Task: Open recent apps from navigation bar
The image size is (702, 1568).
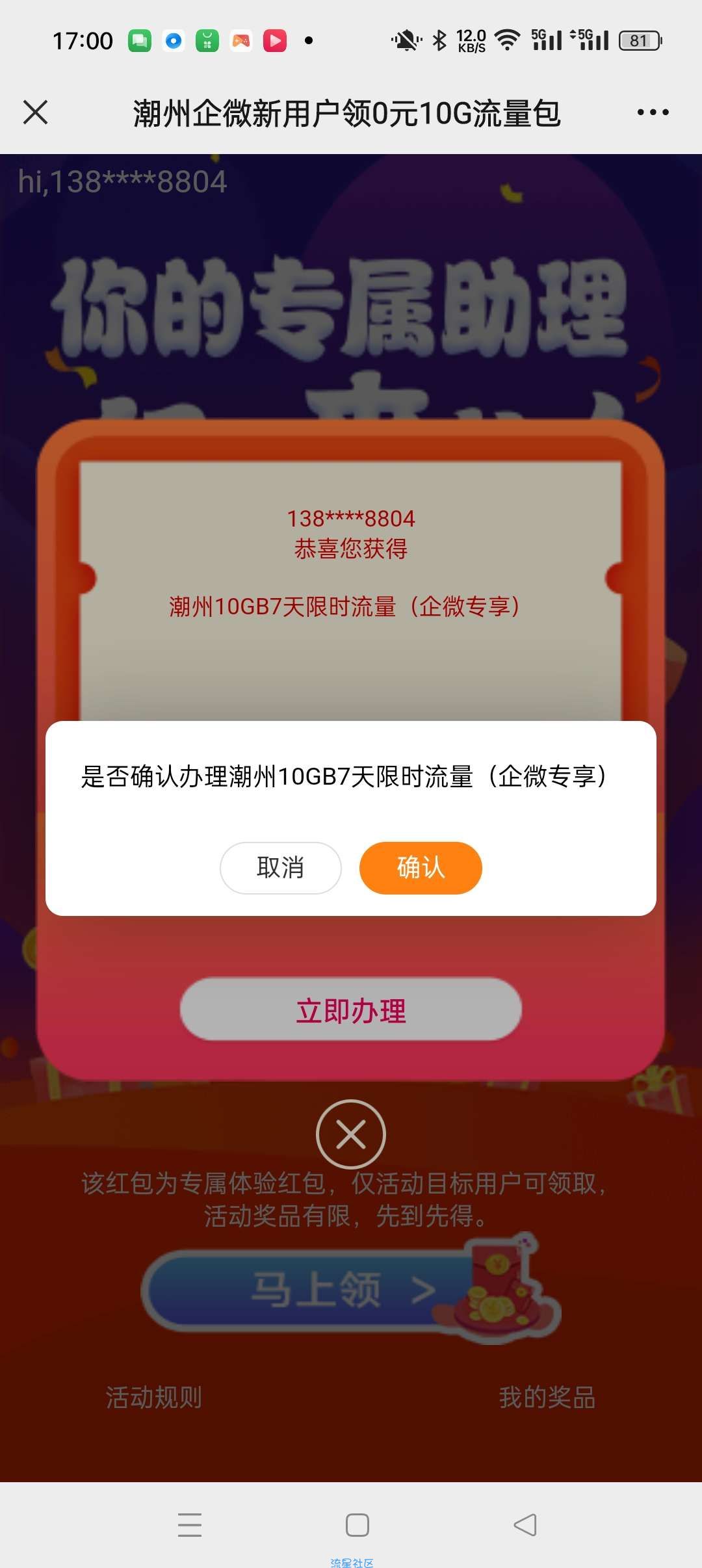Action: coord(190,1524)
